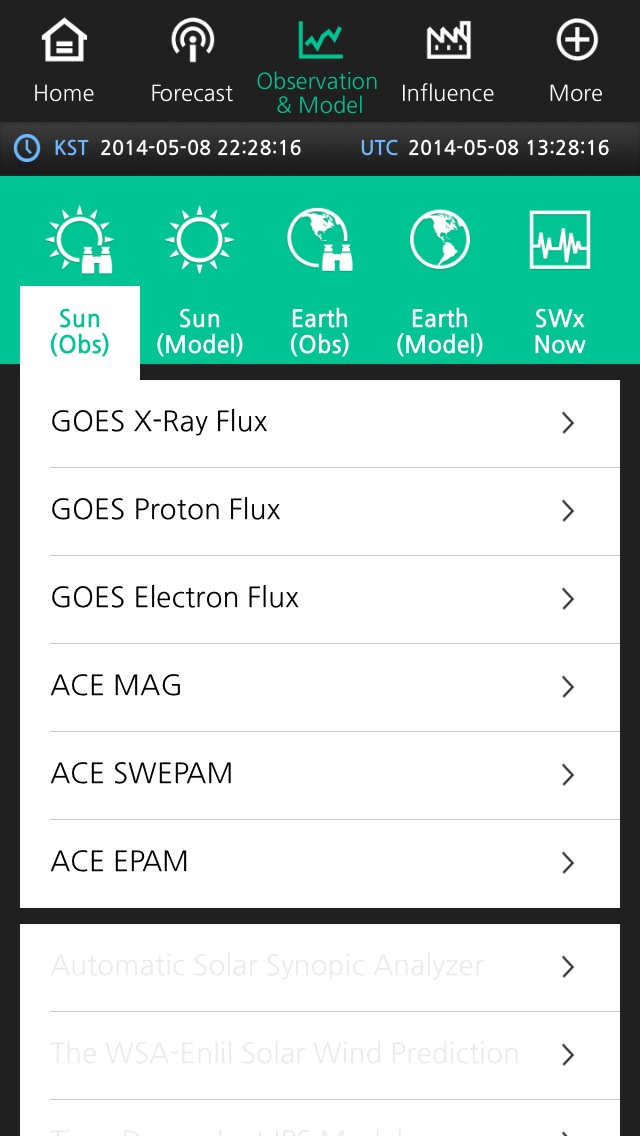Open the Influence tab
The height and width of the screenshot is (1136, 640).
[x=447, y=62]
